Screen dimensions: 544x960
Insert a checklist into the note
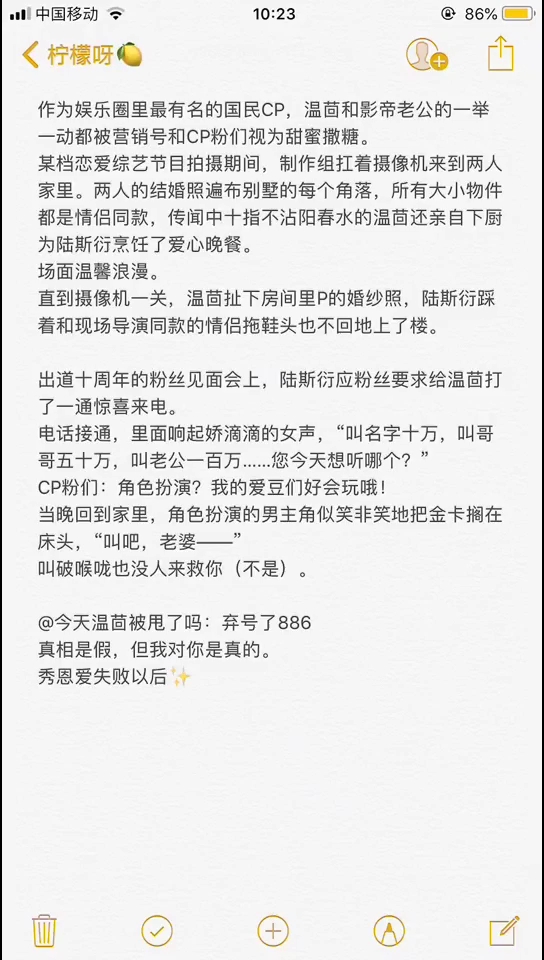(x=157, y=931)
